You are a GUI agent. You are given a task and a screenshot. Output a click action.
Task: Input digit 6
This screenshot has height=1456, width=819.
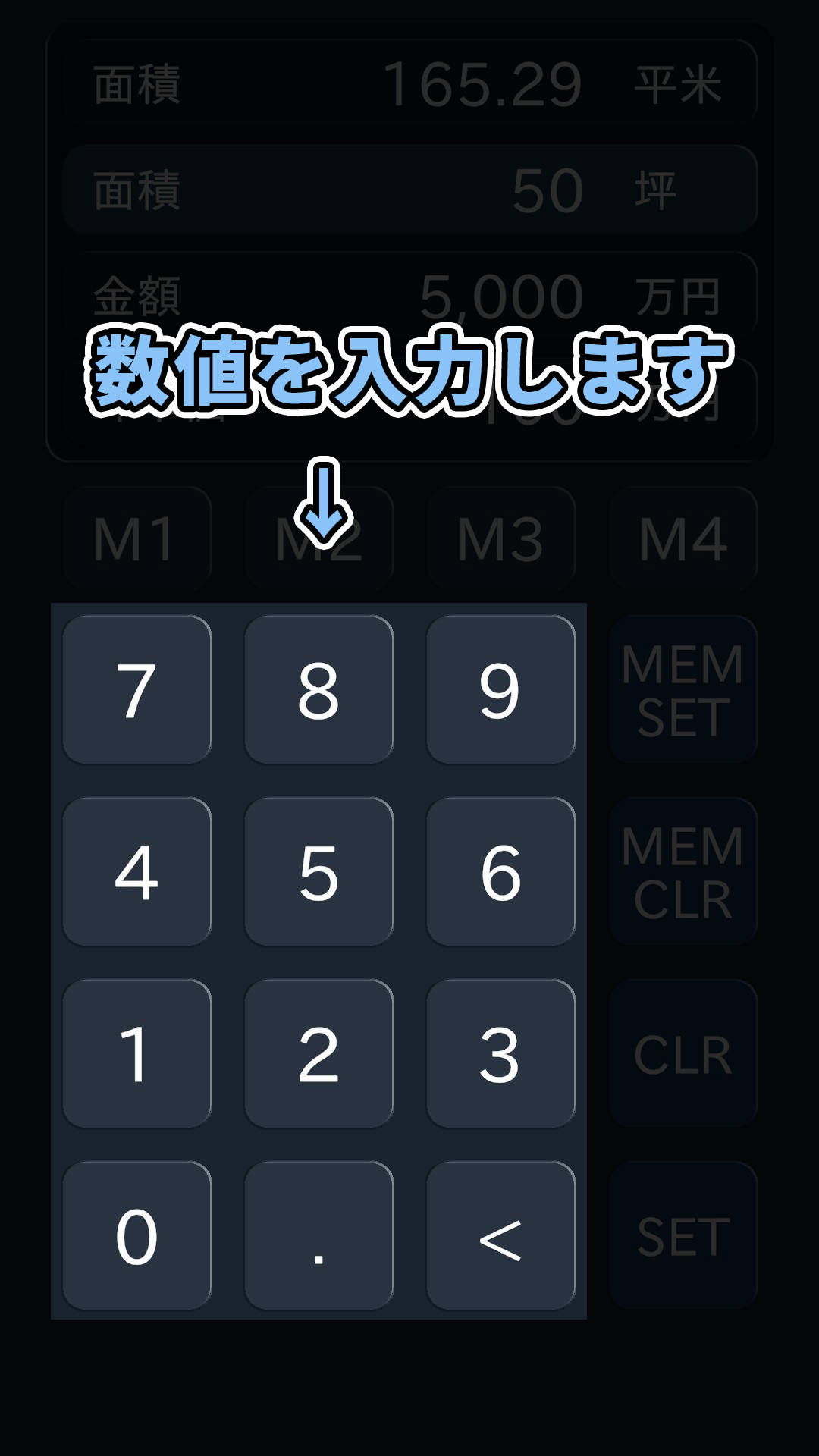(x=500, y=871)
